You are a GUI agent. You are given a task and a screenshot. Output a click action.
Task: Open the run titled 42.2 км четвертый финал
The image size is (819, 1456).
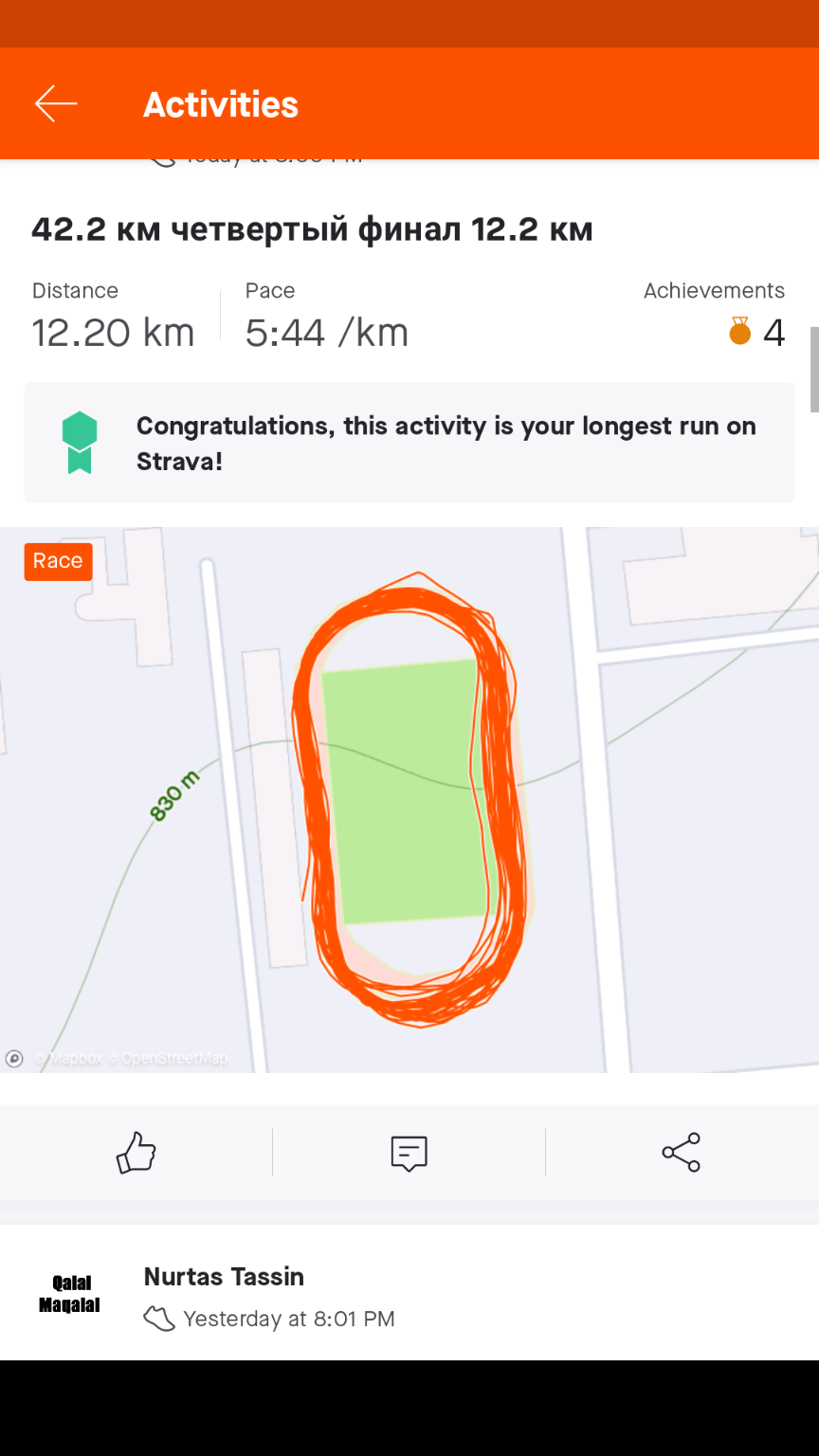pos(312,229)
